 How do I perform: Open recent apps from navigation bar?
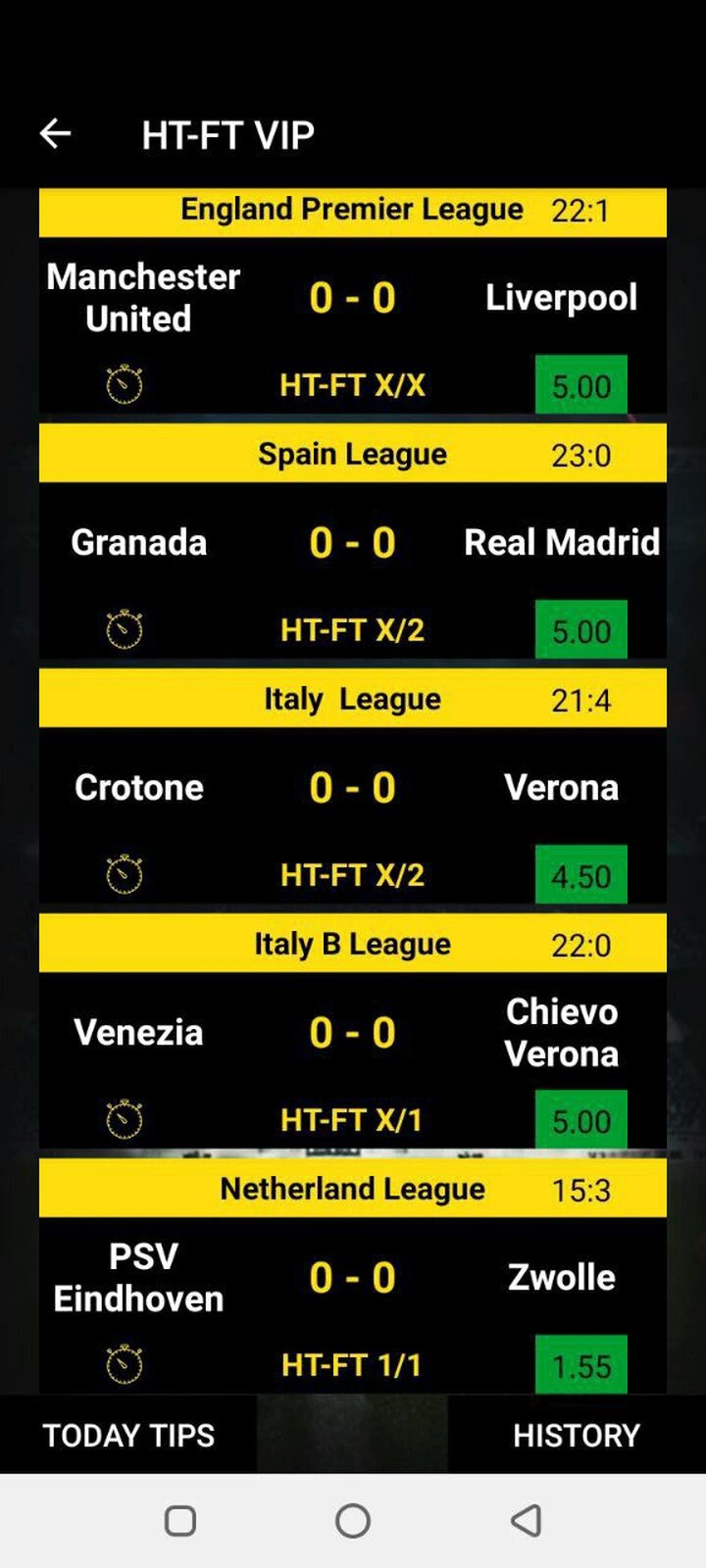tap(180, 1521)
